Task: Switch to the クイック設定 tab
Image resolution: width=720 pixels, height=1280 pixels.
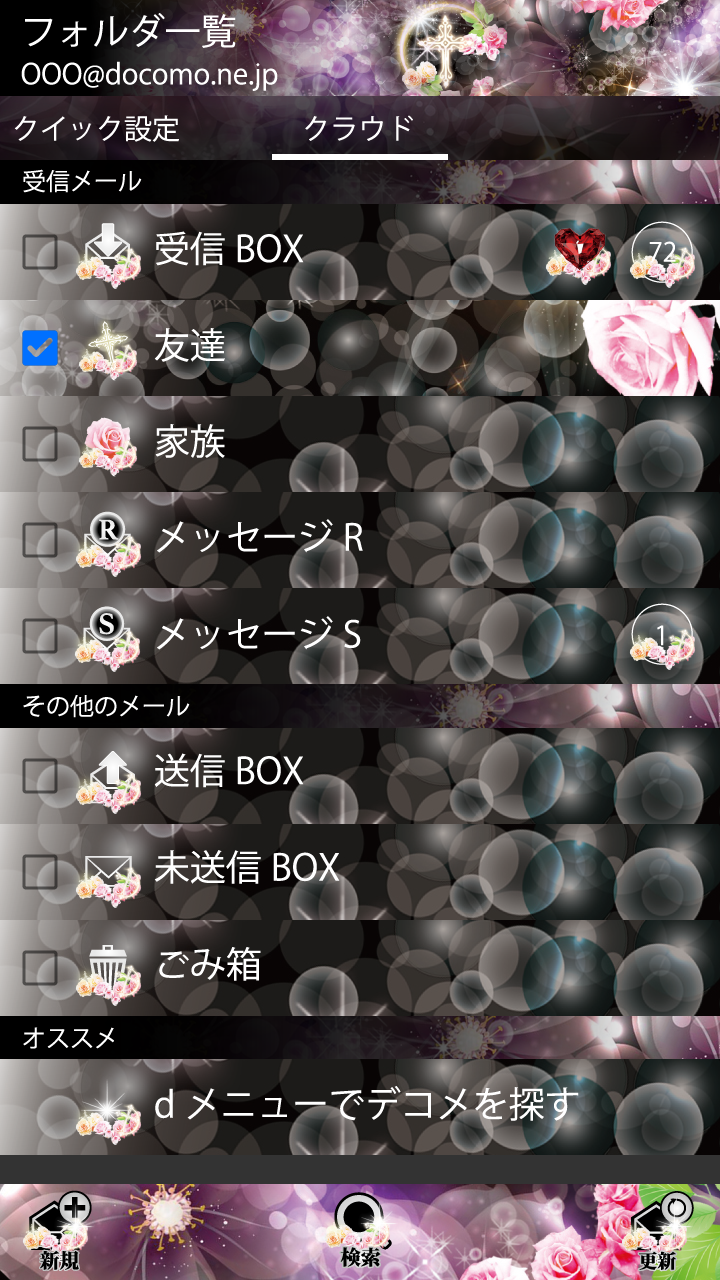Action: (96, 129)
